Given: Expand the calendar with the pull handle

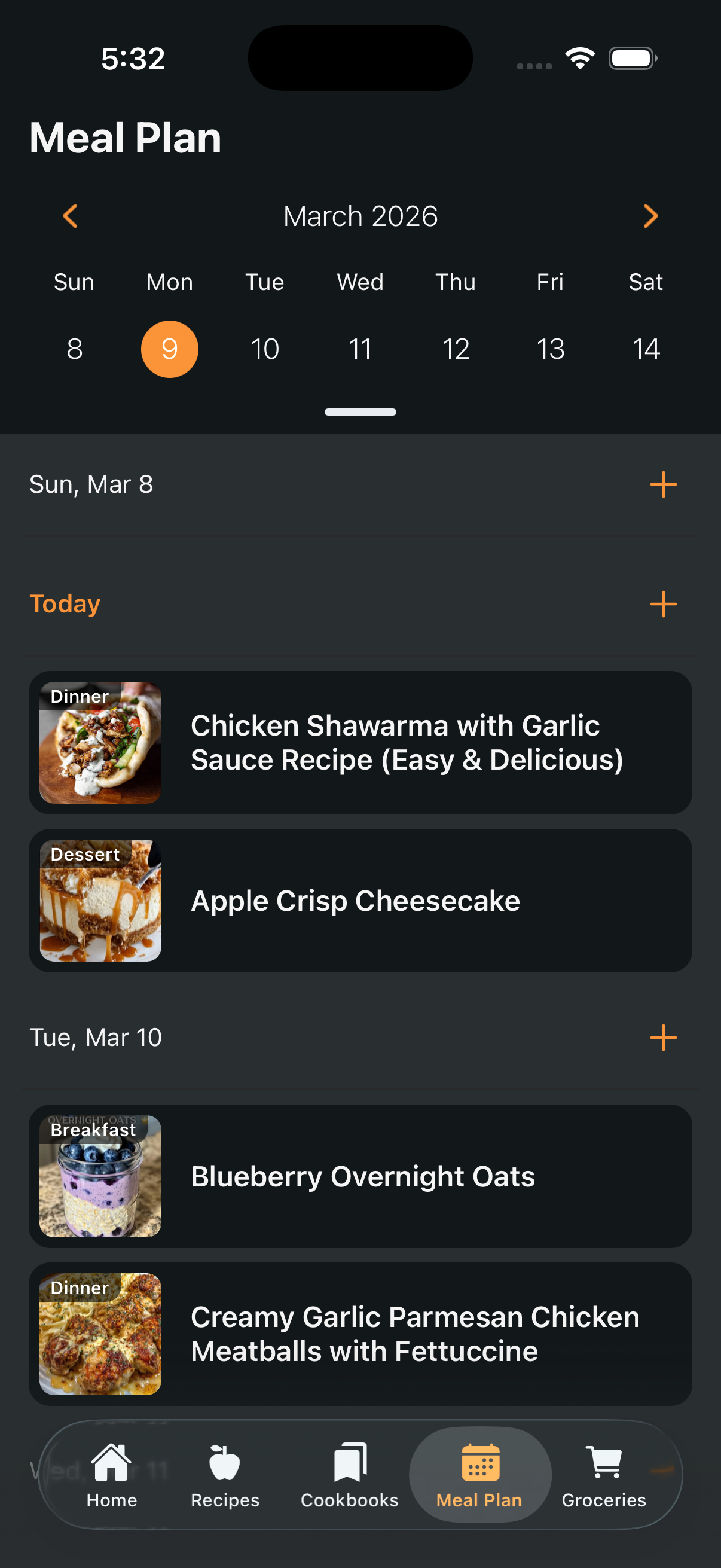Looking at the screenshot, I should (x=360, y=411).
